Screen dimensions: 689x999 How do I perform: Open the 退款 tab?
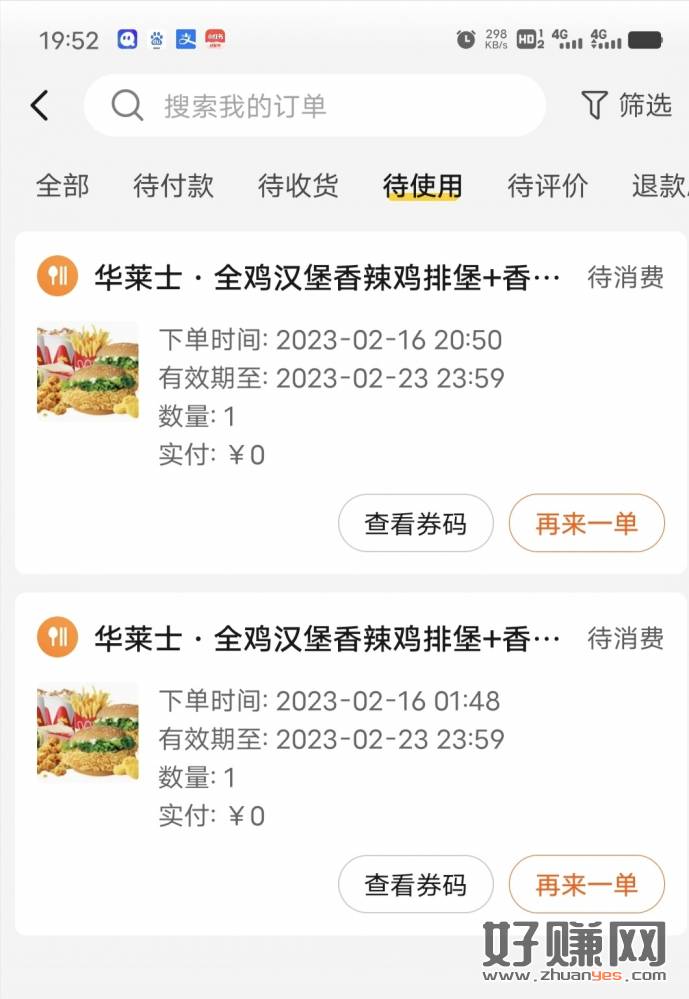coord(658,186)
